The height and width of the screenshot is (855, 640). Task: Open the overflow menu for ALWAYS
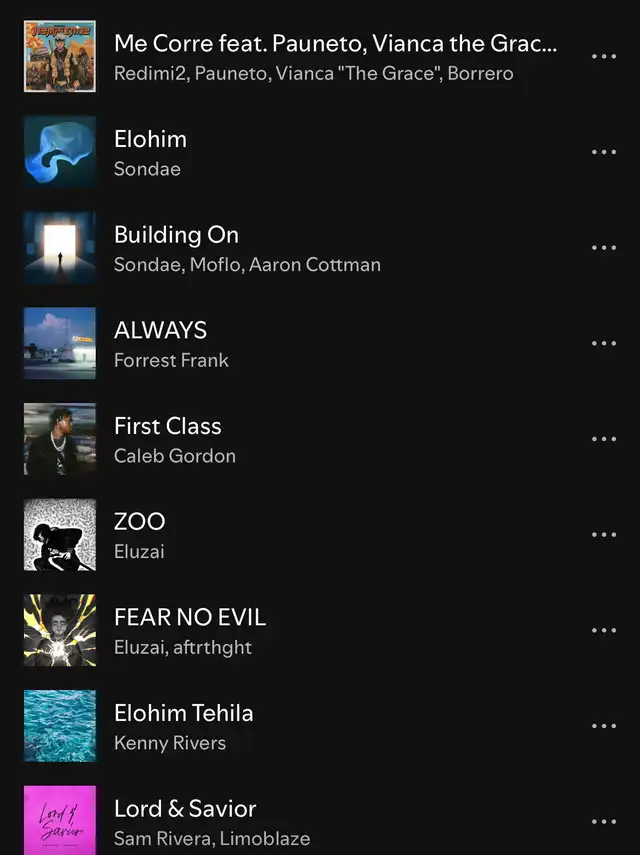(604, 343)
